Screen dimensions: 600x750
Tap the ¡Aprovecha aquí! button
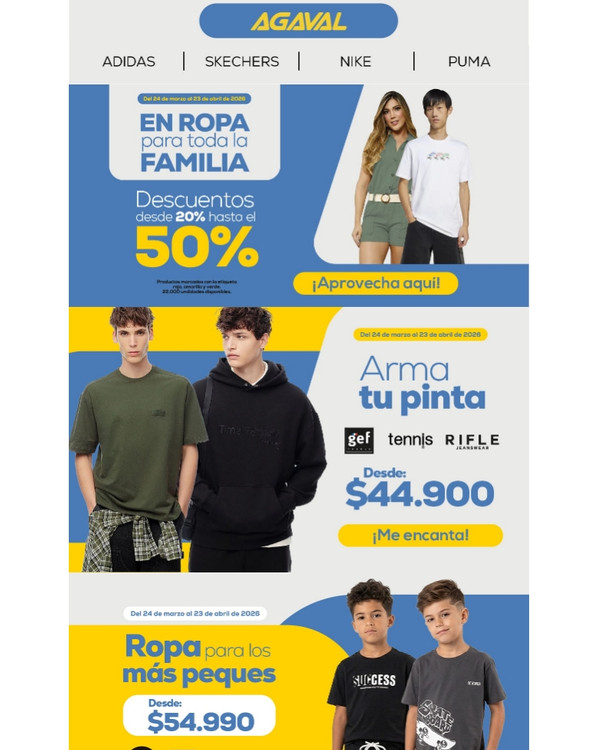click(x=375, y=283)
